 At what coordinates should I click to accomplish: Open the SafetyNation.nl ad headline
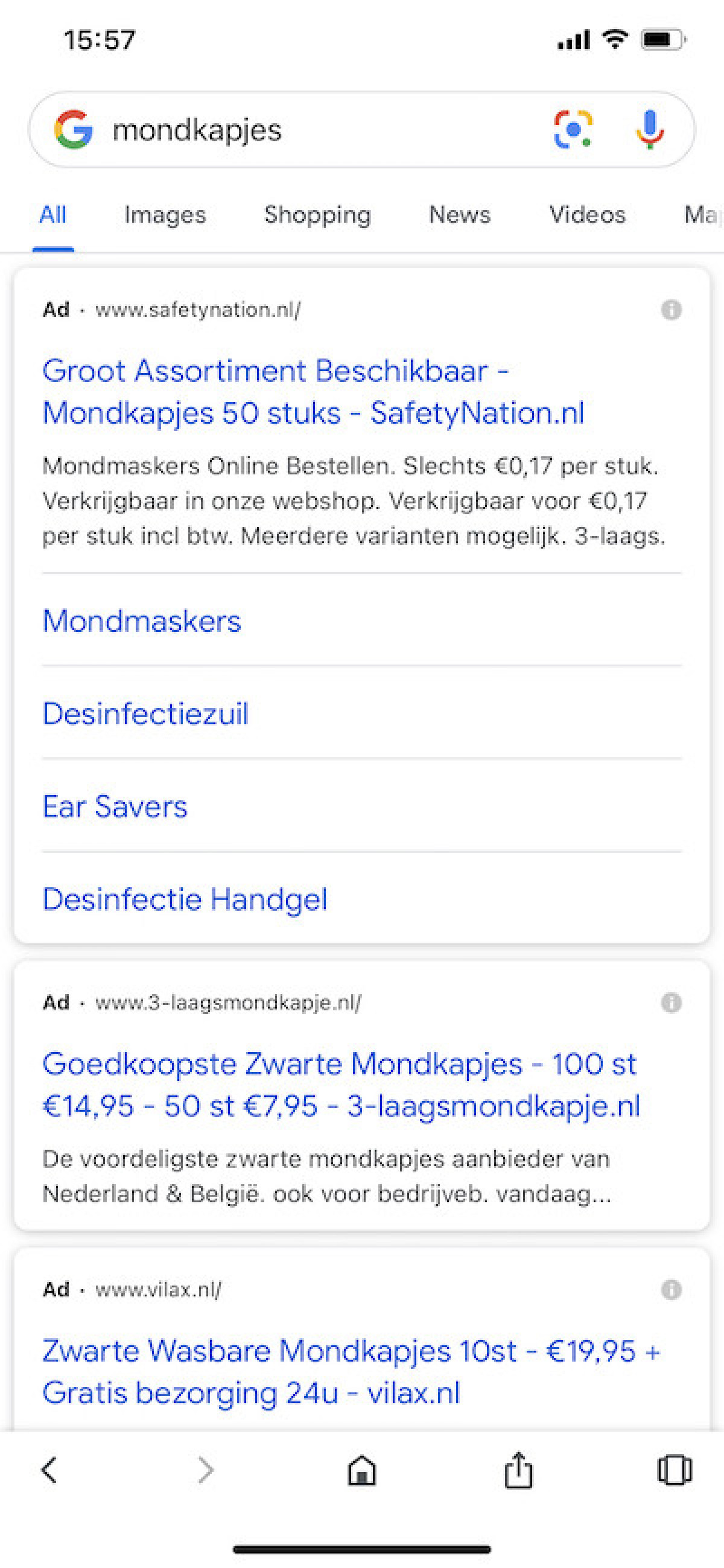pos(313,391)
